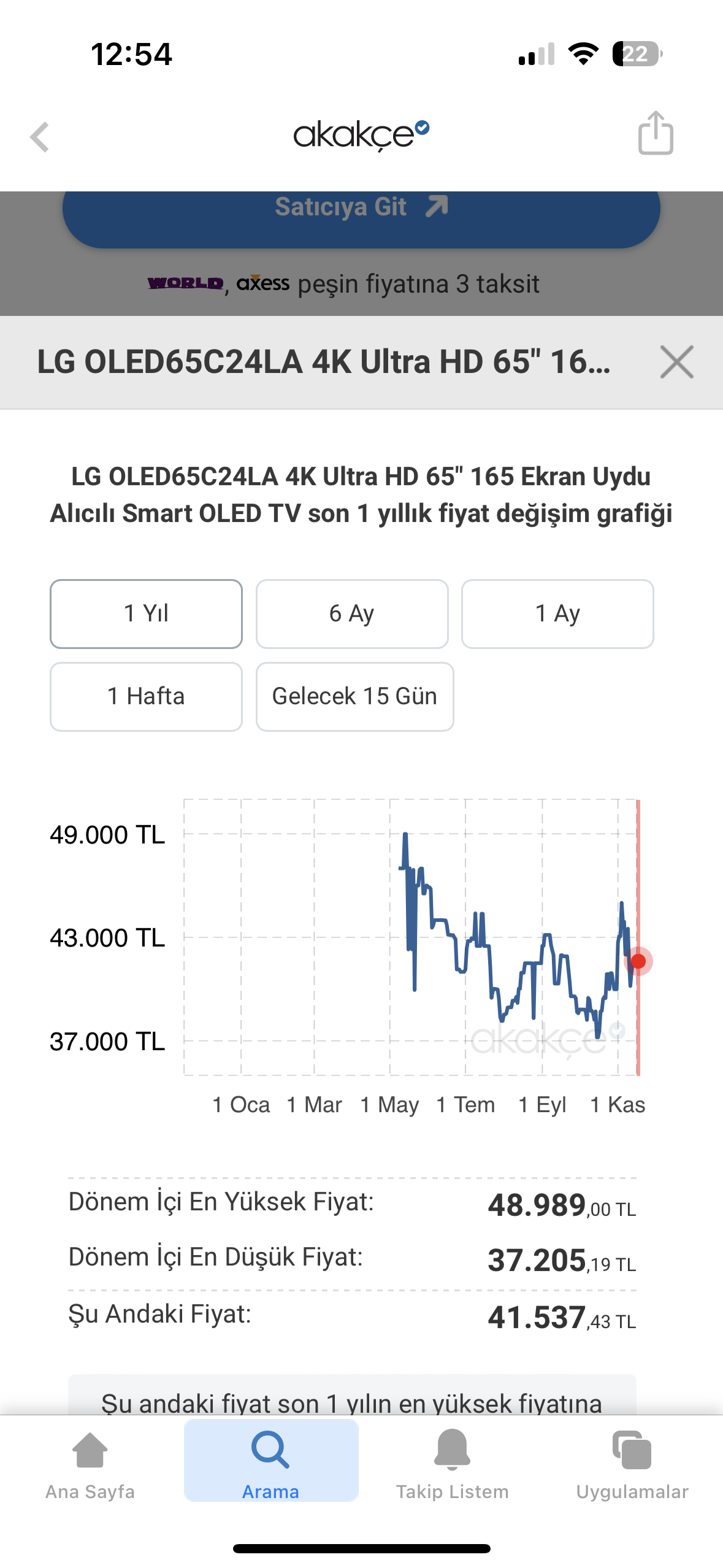Open Gelecek 15 Gün forecast

click(x=355, y=696)
